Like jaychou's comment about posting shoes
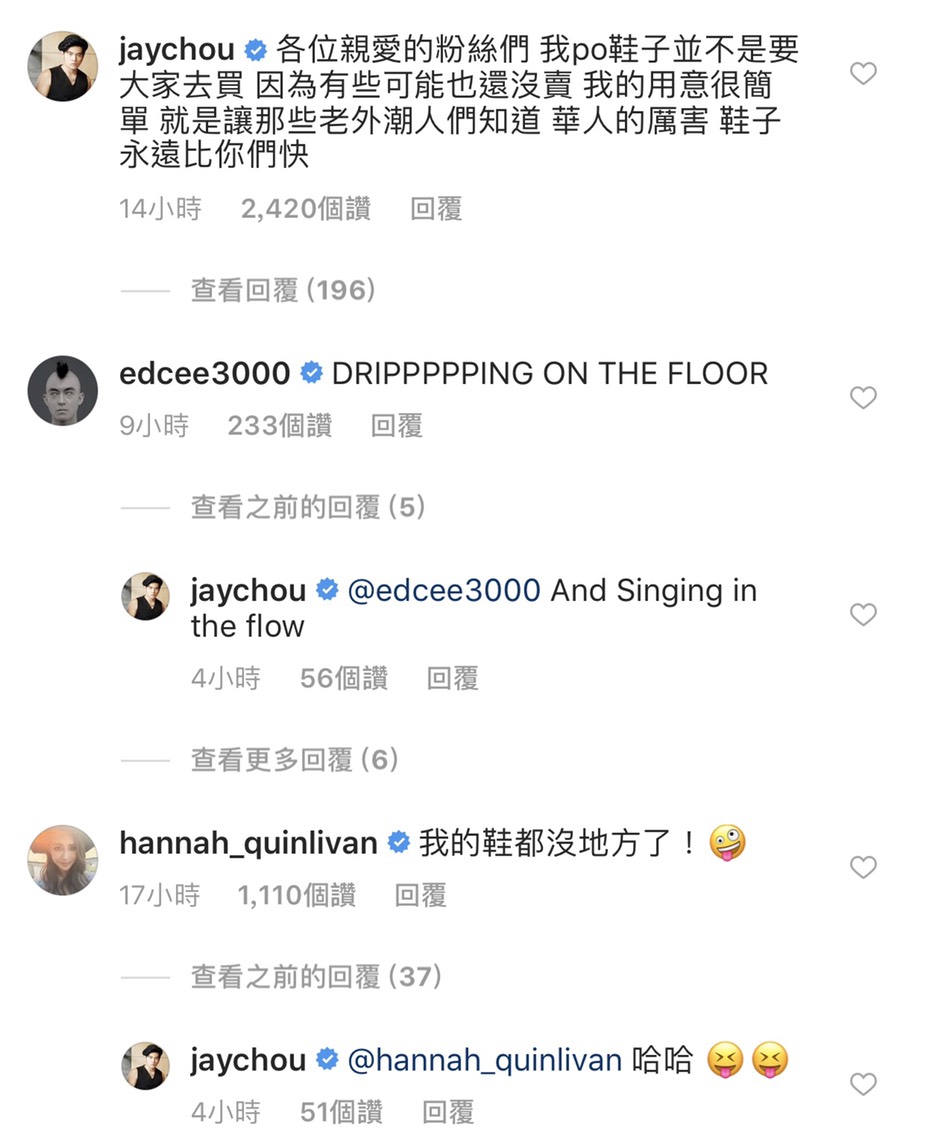The height and width of the screenshot is (1142, 926). (862, 73)
